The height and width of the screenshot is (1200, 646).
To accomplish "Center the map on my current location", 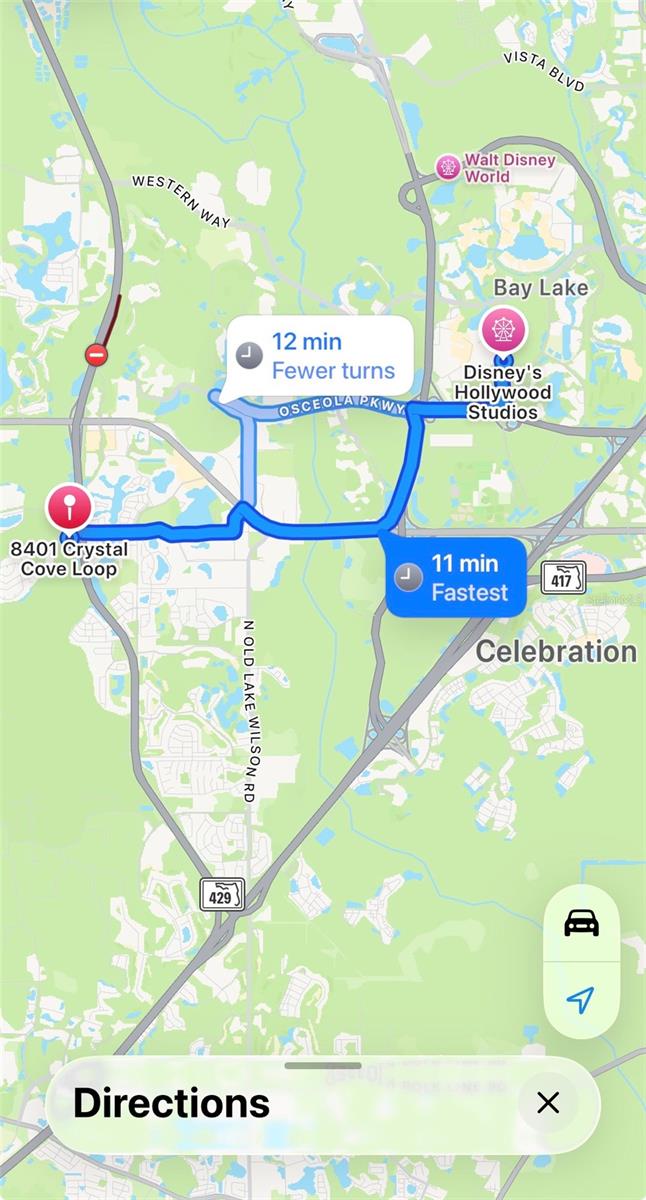I will [x=581, y=999].
